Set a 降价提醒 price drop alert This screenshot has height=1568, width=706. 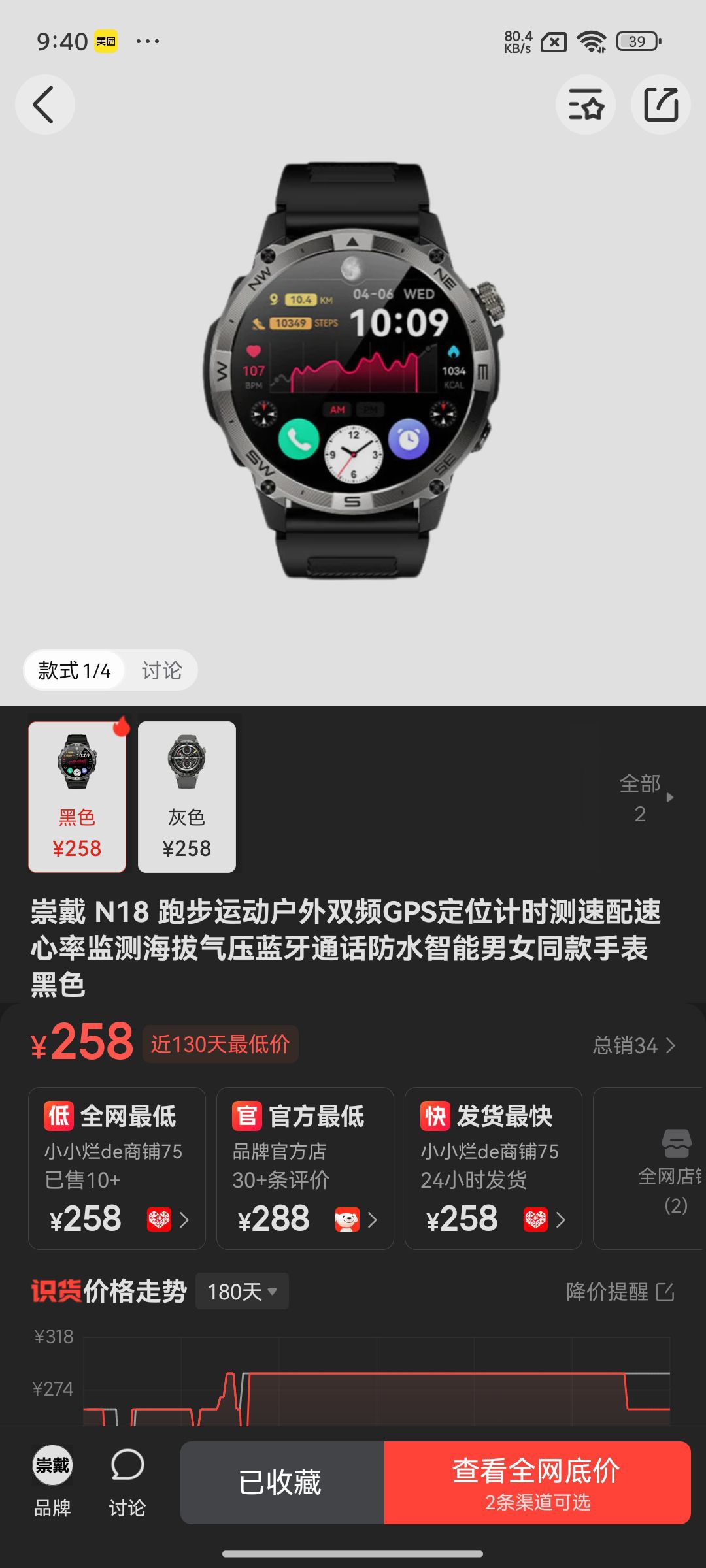coord(620,1292)
